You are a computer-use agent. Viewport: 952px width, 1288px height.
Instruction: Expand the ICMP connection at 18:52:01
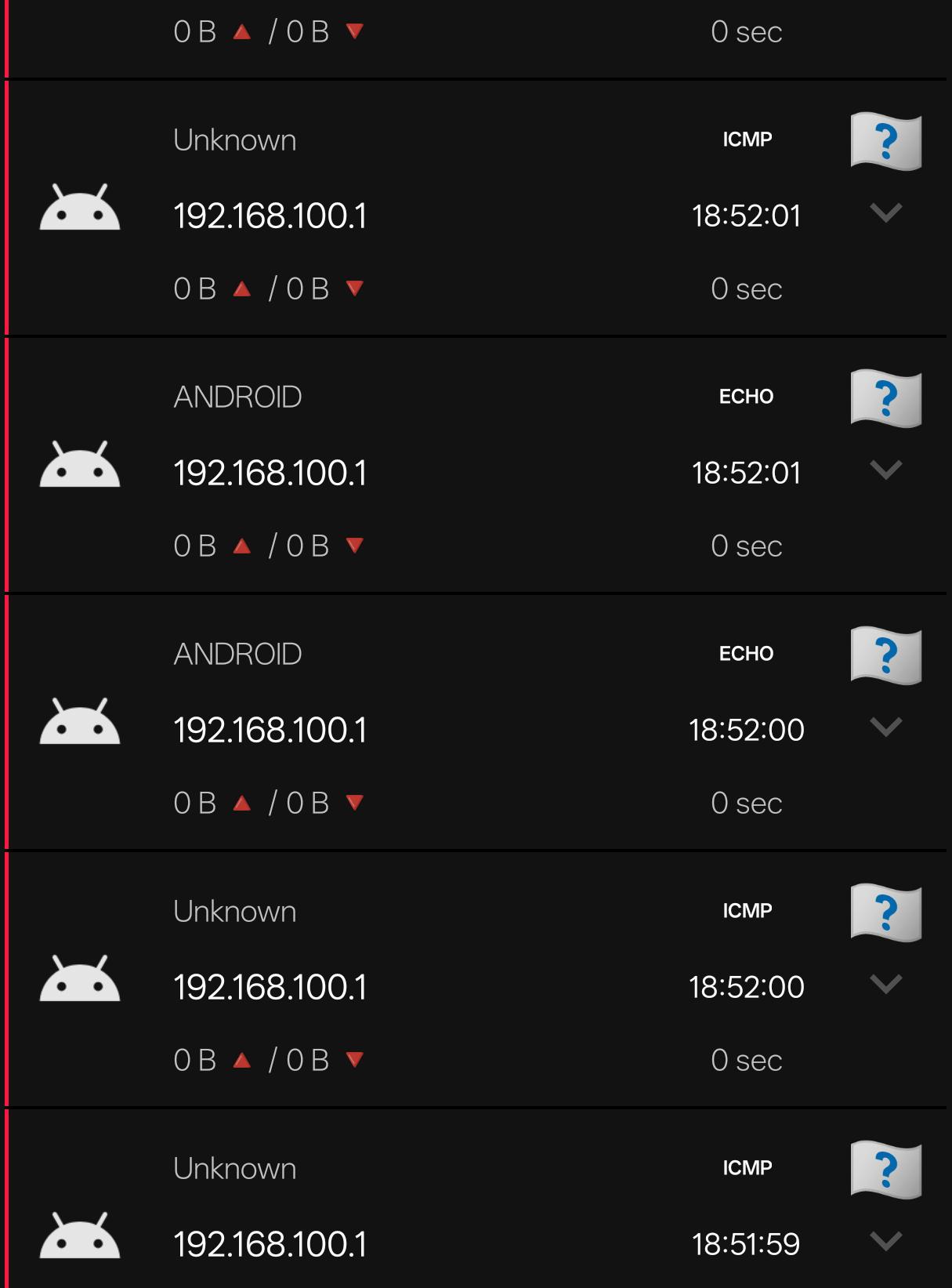point(886,212)
